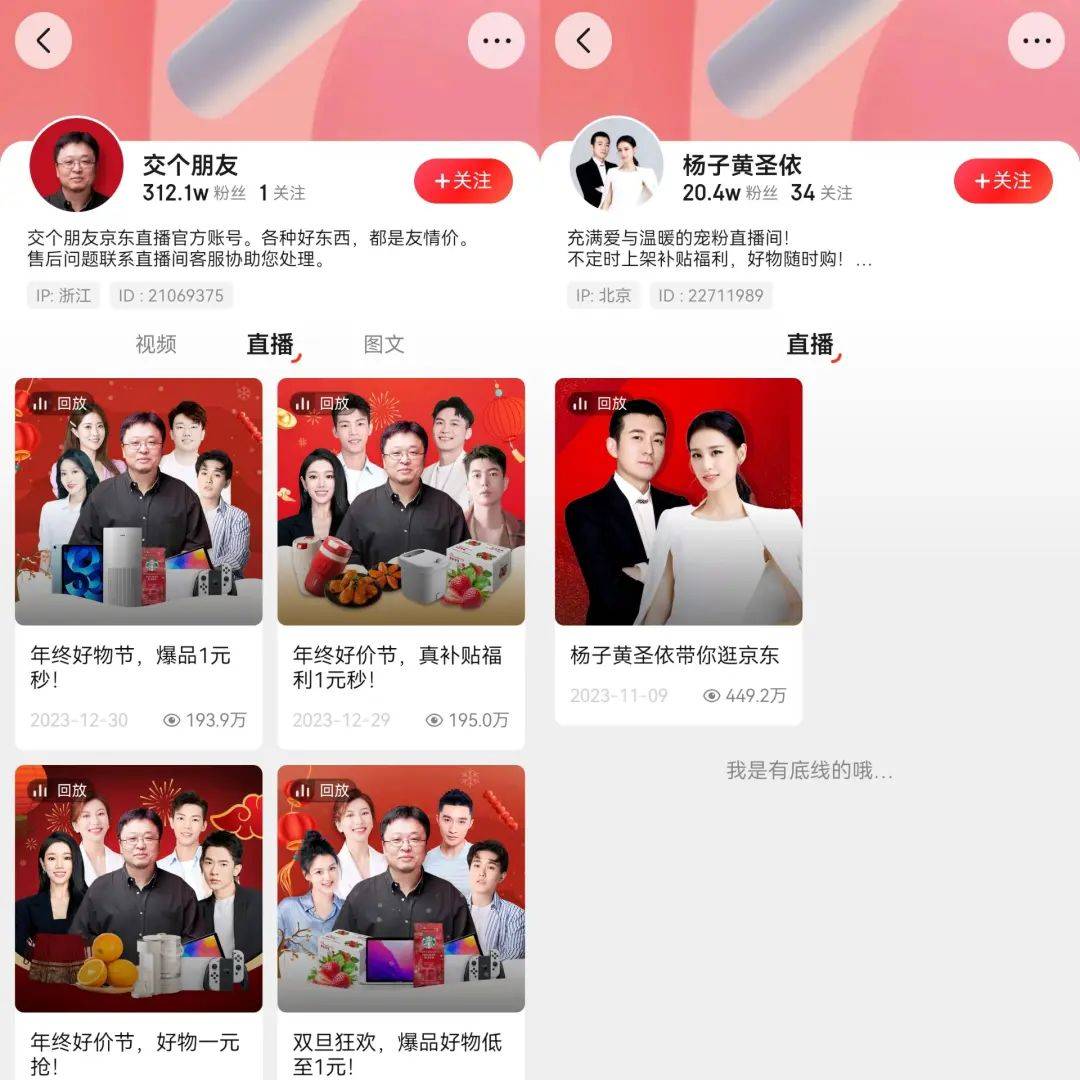Go back from the 杨子黄圣依 profile
1080x1080 pixels.
click(583, 41)
